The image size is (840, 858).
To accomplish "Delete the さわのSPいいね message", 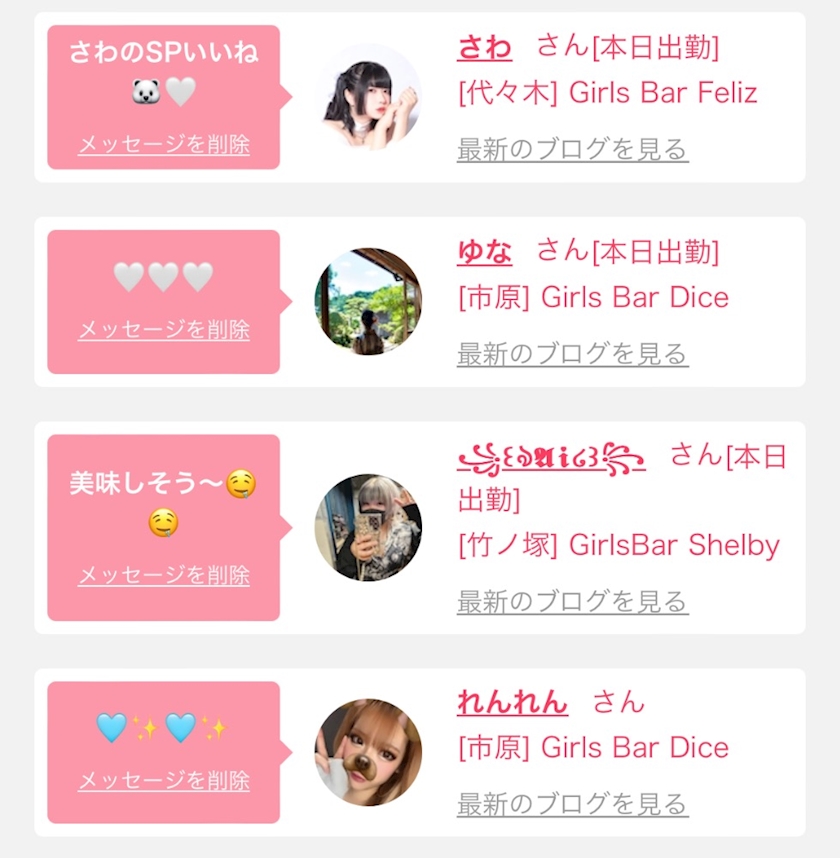I will click(164, 145).
